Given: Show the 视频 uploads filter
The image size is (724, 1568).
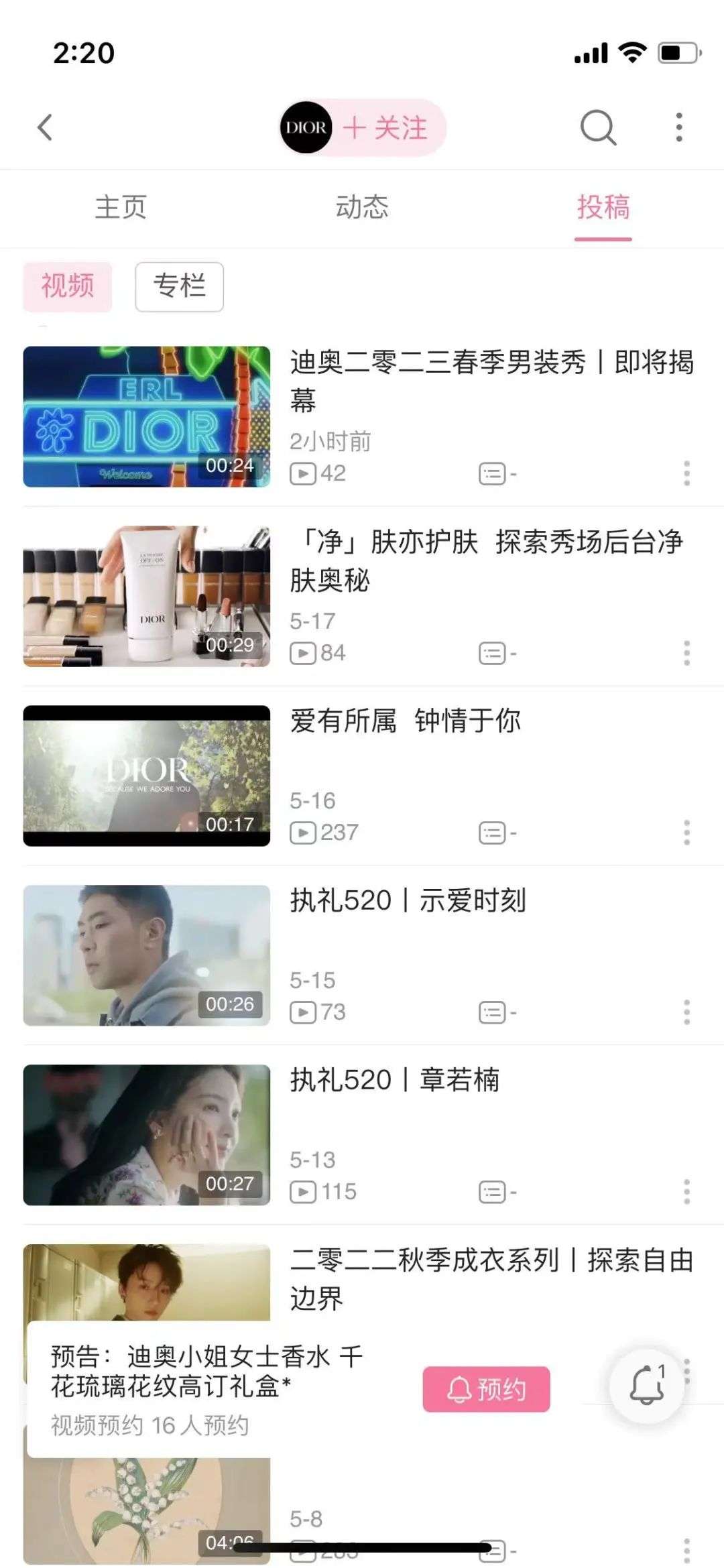Looking at the screenshot, I should [x=67, y=286].
